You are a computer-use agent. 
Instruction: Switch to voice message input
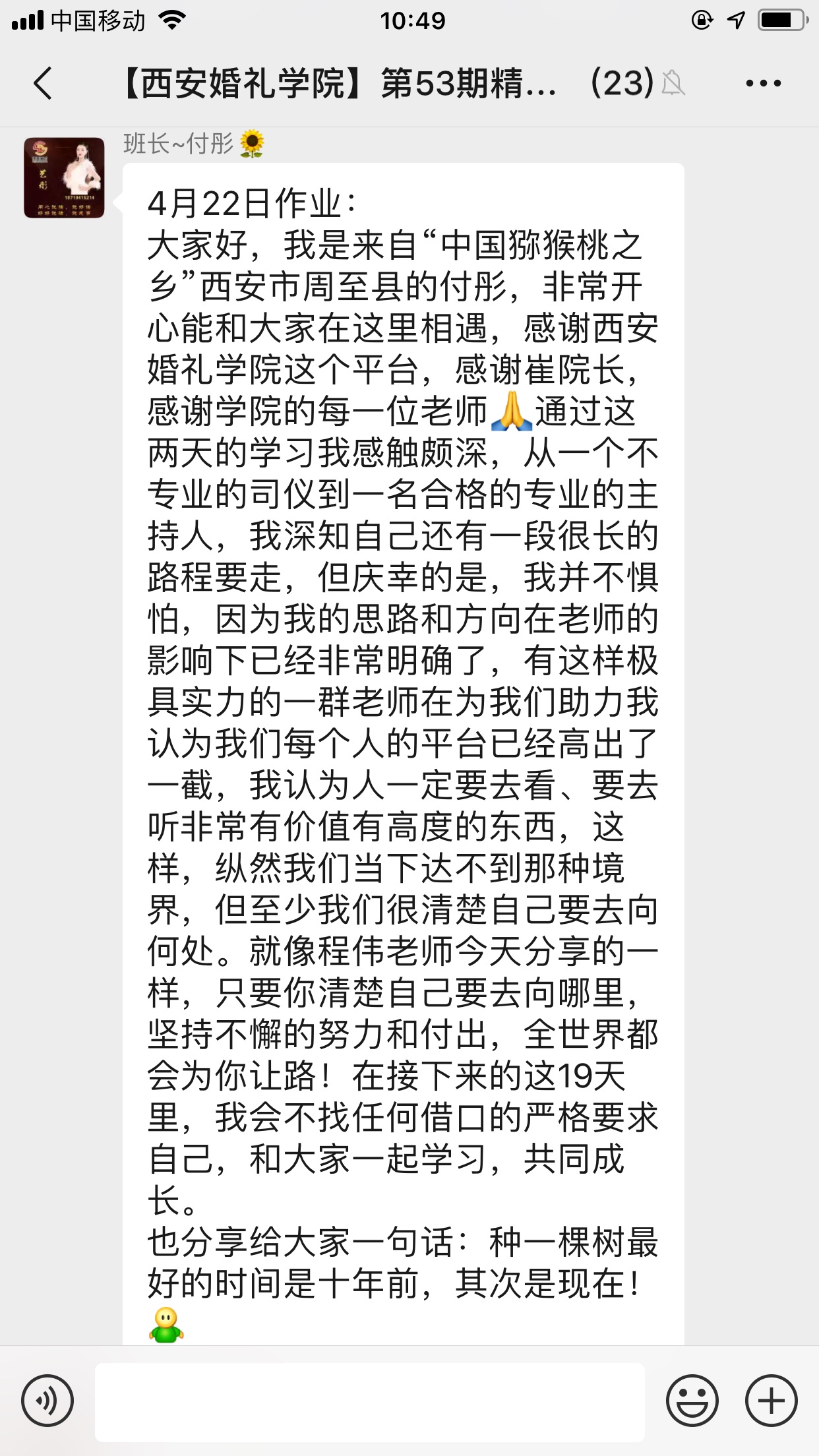[x=47, y=1401]
